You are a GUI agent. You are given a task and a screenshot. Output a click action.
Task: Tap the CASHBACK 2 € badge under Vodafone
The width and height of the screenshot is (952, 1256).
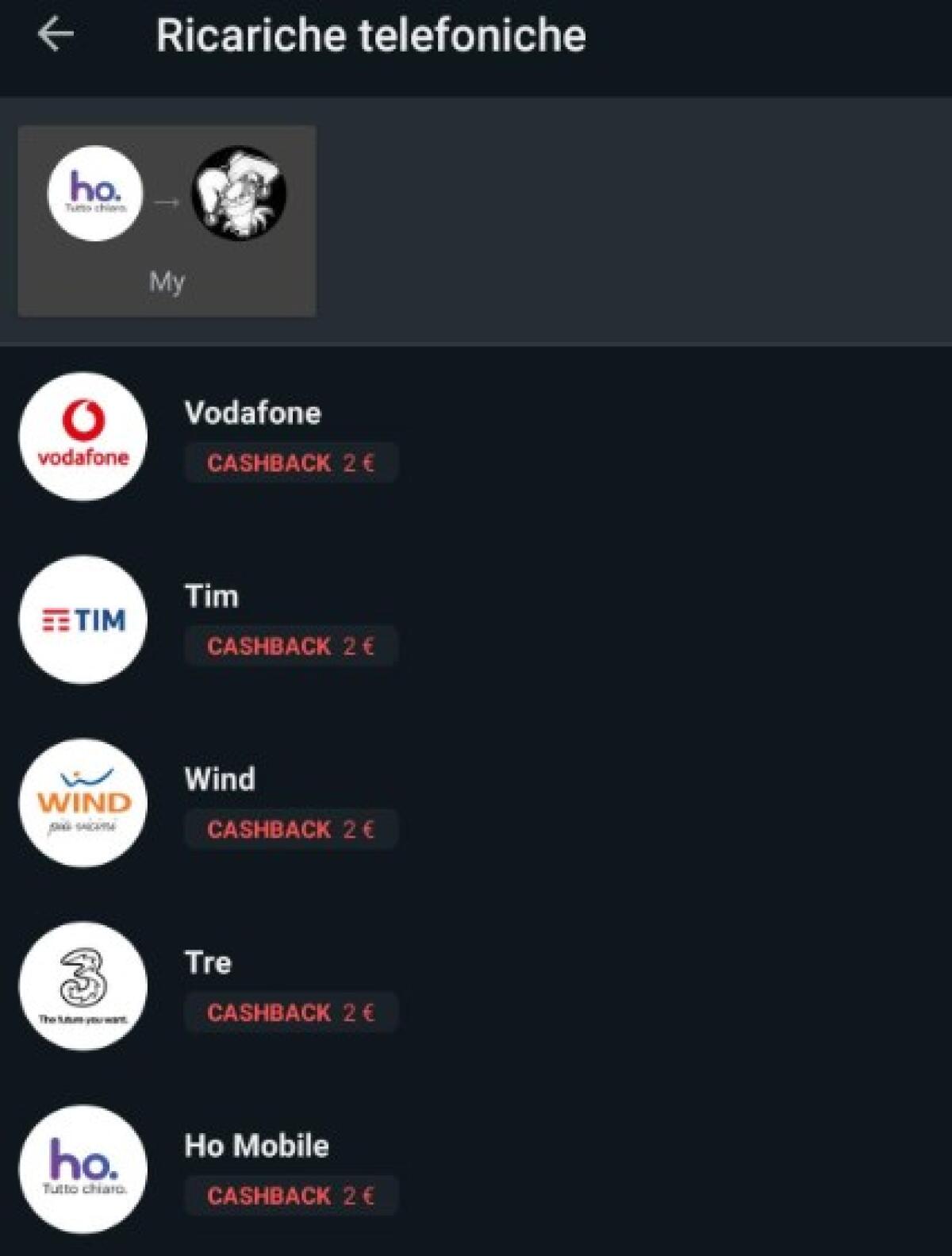290,463
